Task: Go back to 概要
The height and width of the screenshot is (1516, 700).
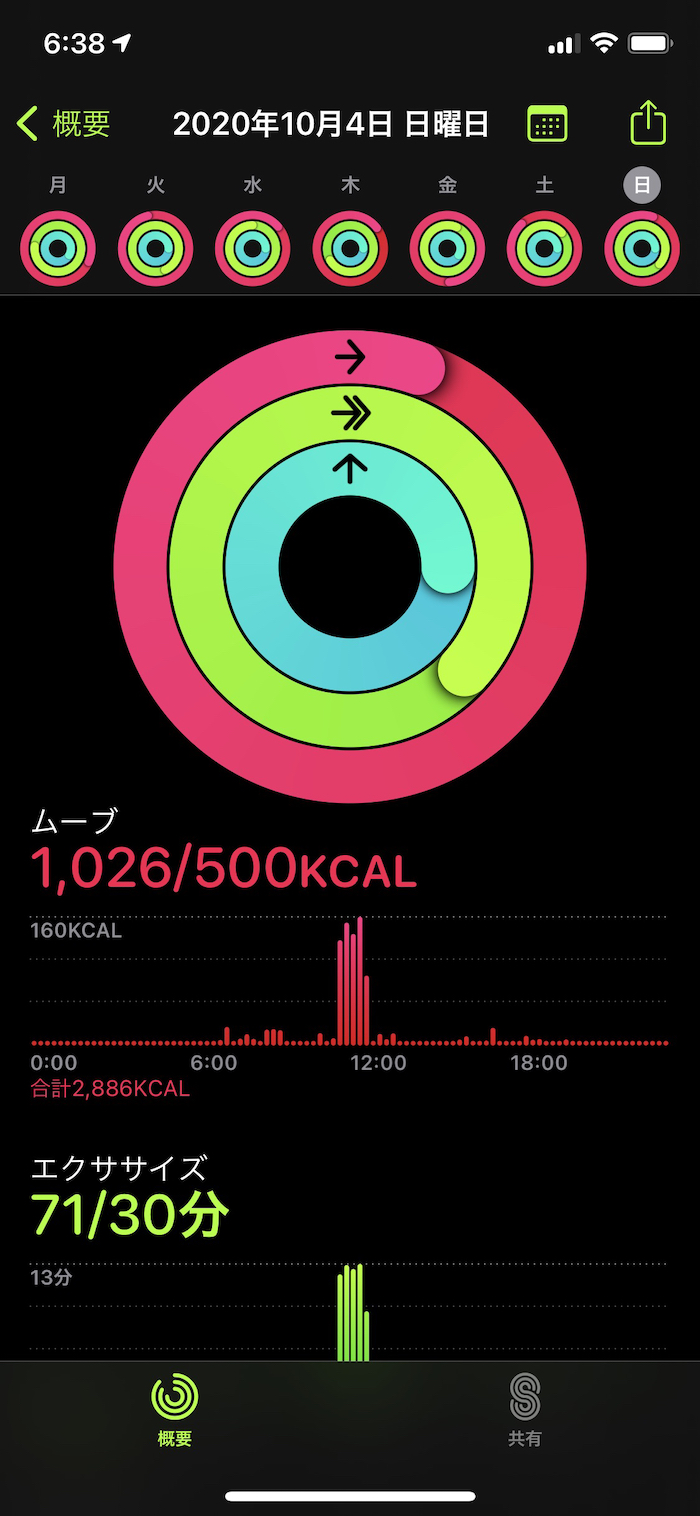Action: (64, 124)
